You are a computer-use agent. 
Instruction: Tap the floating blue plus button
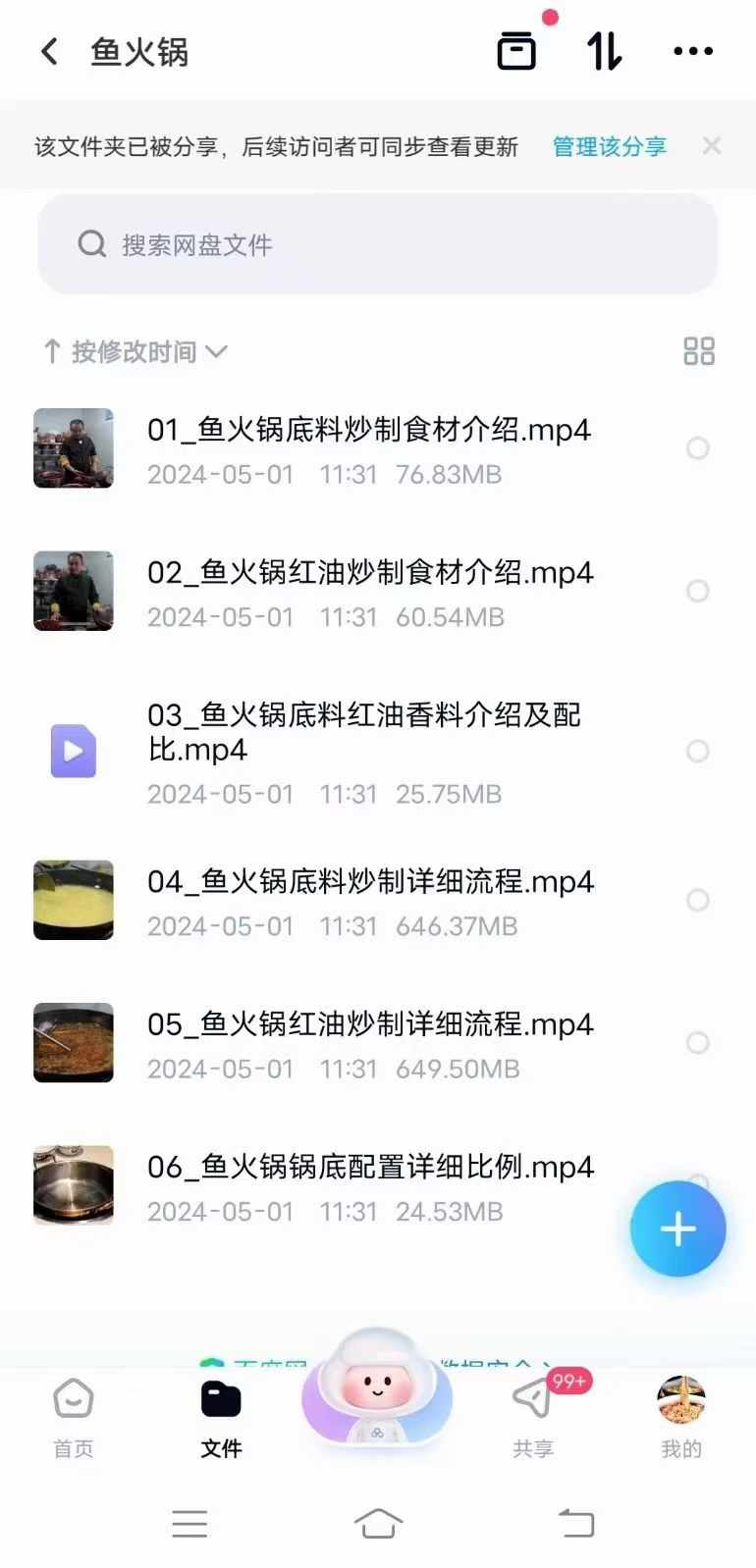[x=676, y=1228]
